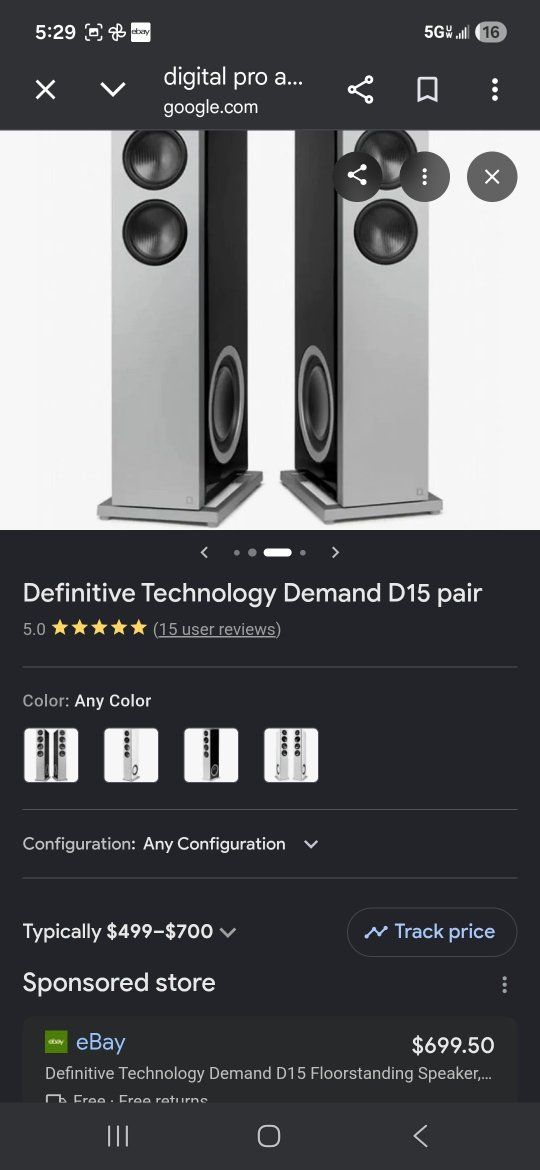This screenshot has width=540, height=1170.
Task: Share this page from the top bar
Action: 360,90
